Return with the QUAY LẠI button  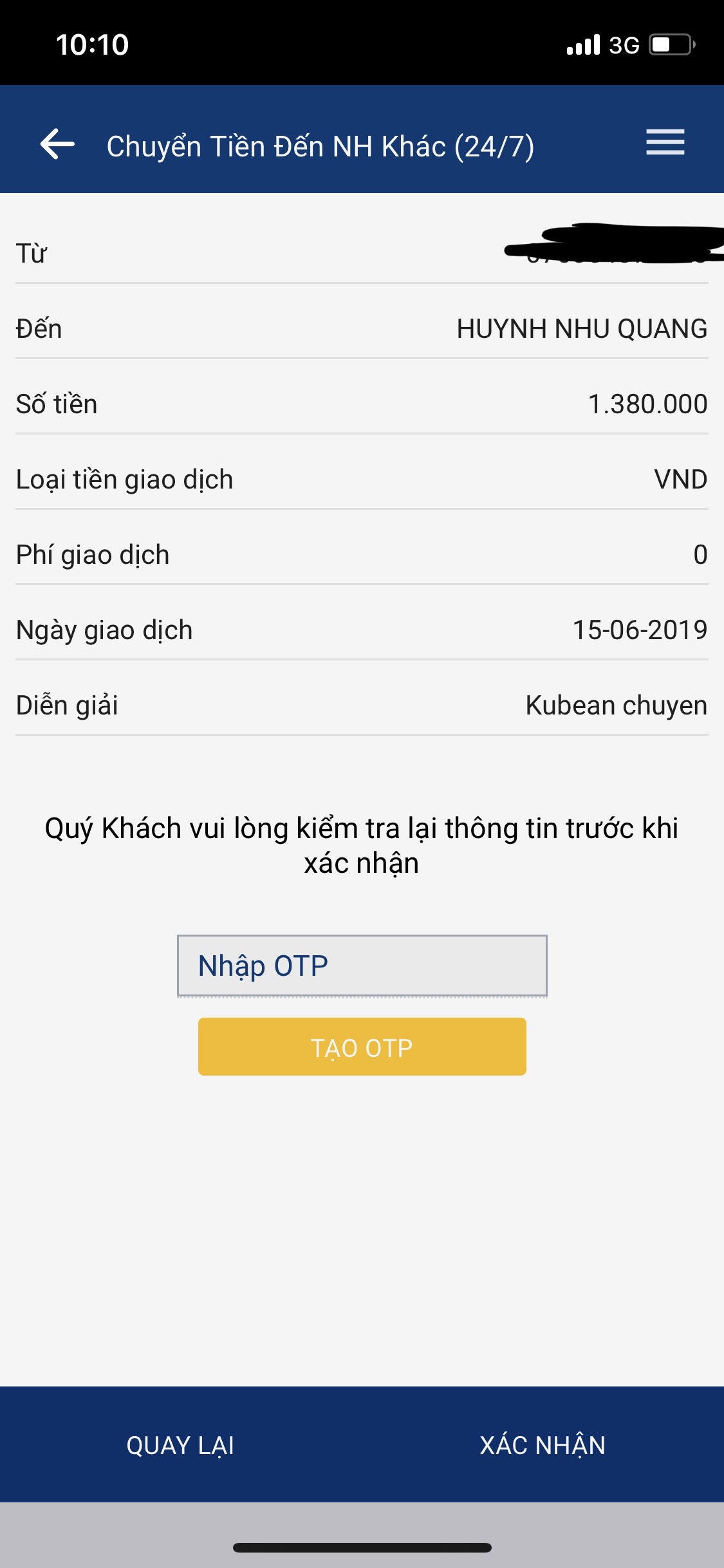click(180, 1445)
